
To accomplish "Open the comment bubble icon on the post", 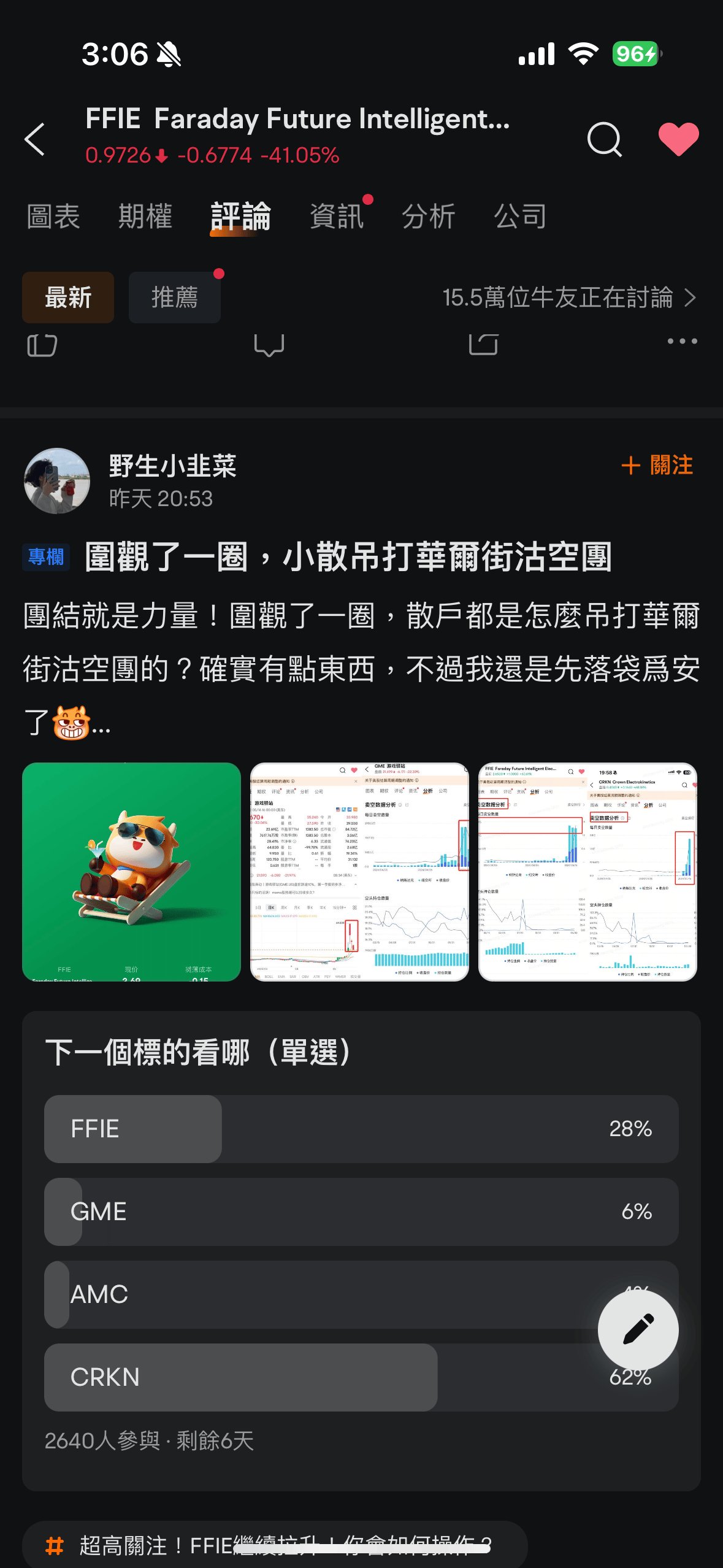I will coord(268,345).
